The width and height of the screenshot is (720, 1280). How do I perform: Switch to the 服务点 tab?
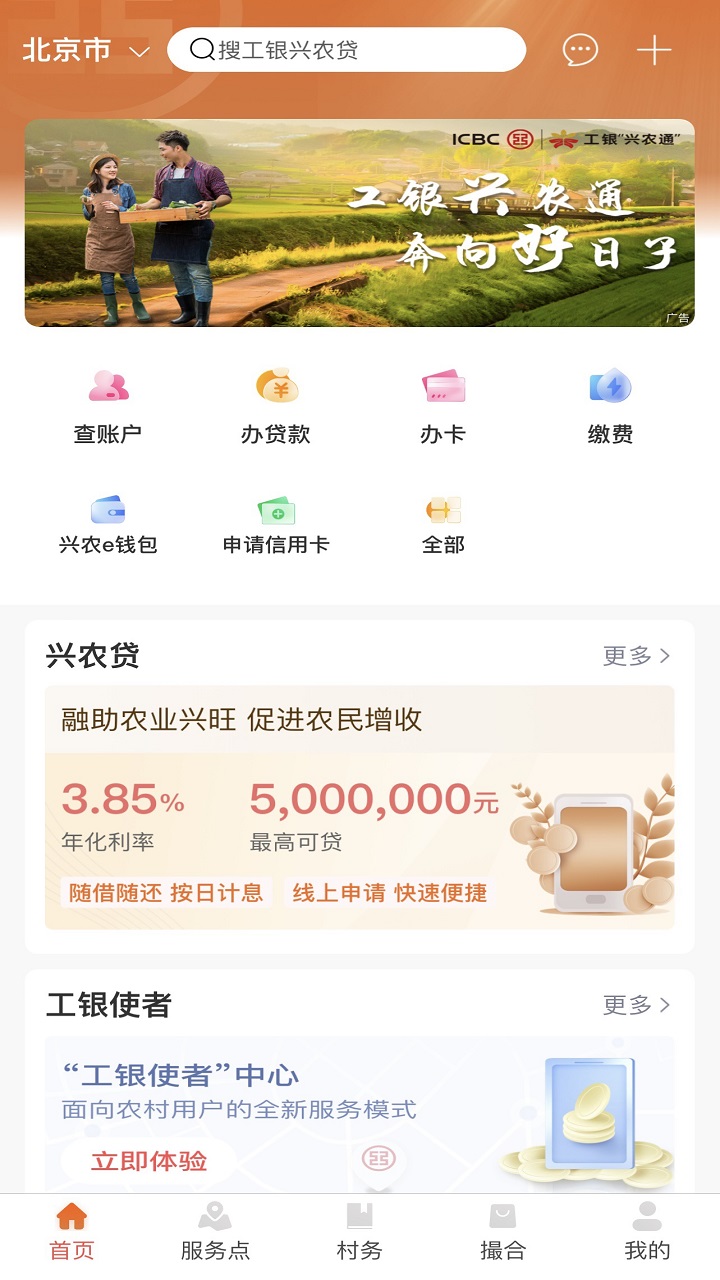pos(215,1232)
